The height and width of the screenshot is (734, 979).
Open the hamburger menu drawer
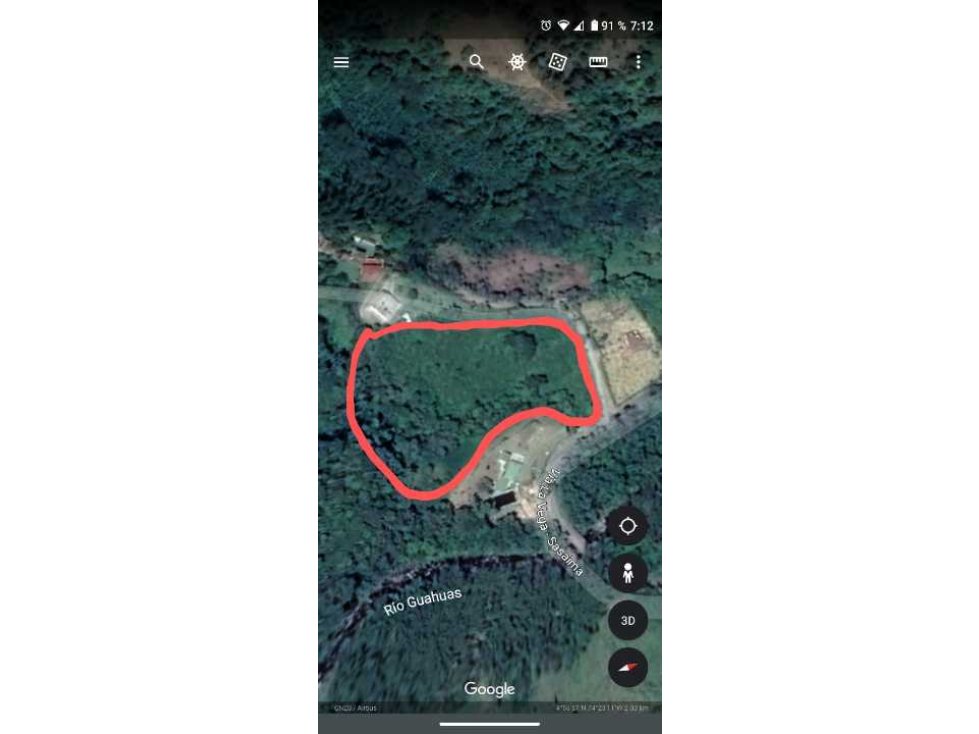[341, 62]
